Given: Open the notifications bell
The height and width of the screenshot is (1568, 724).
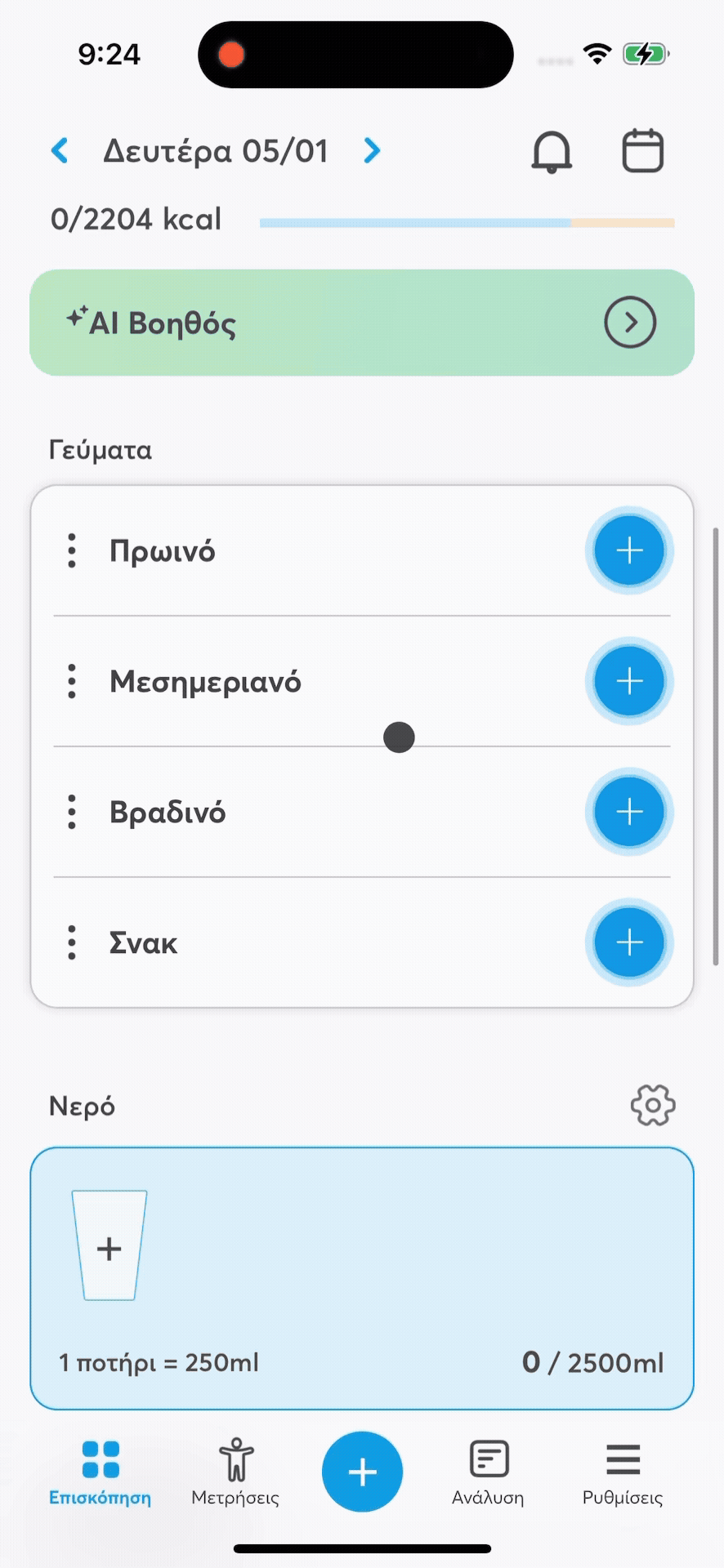Looking at the screenshot, I should coord(552,152).
